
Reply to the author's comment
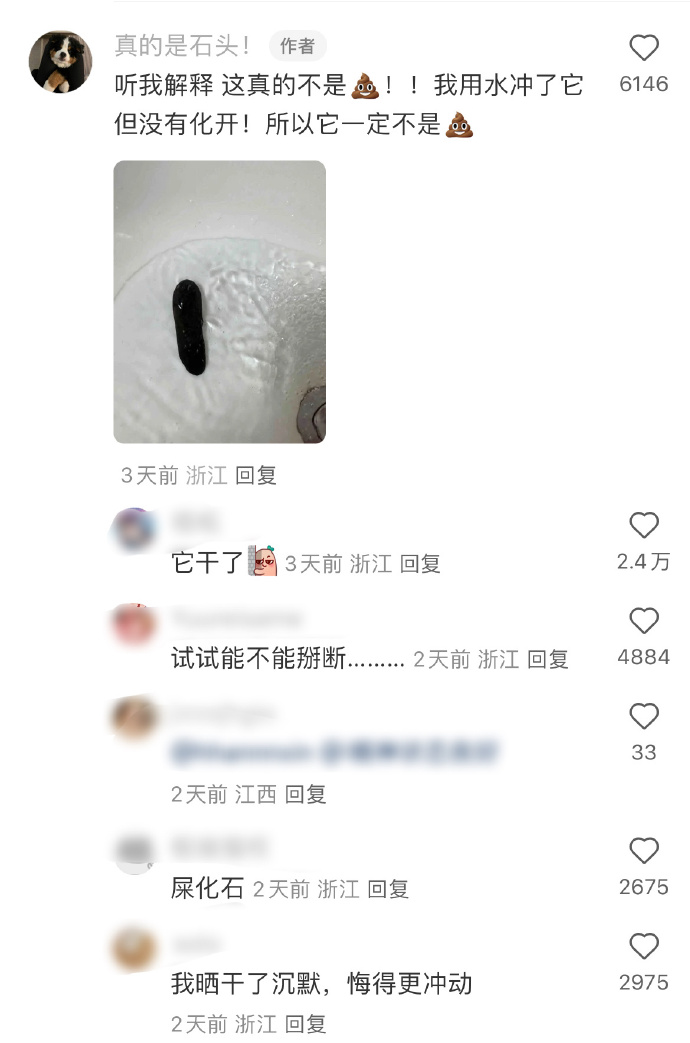[256, 476]
